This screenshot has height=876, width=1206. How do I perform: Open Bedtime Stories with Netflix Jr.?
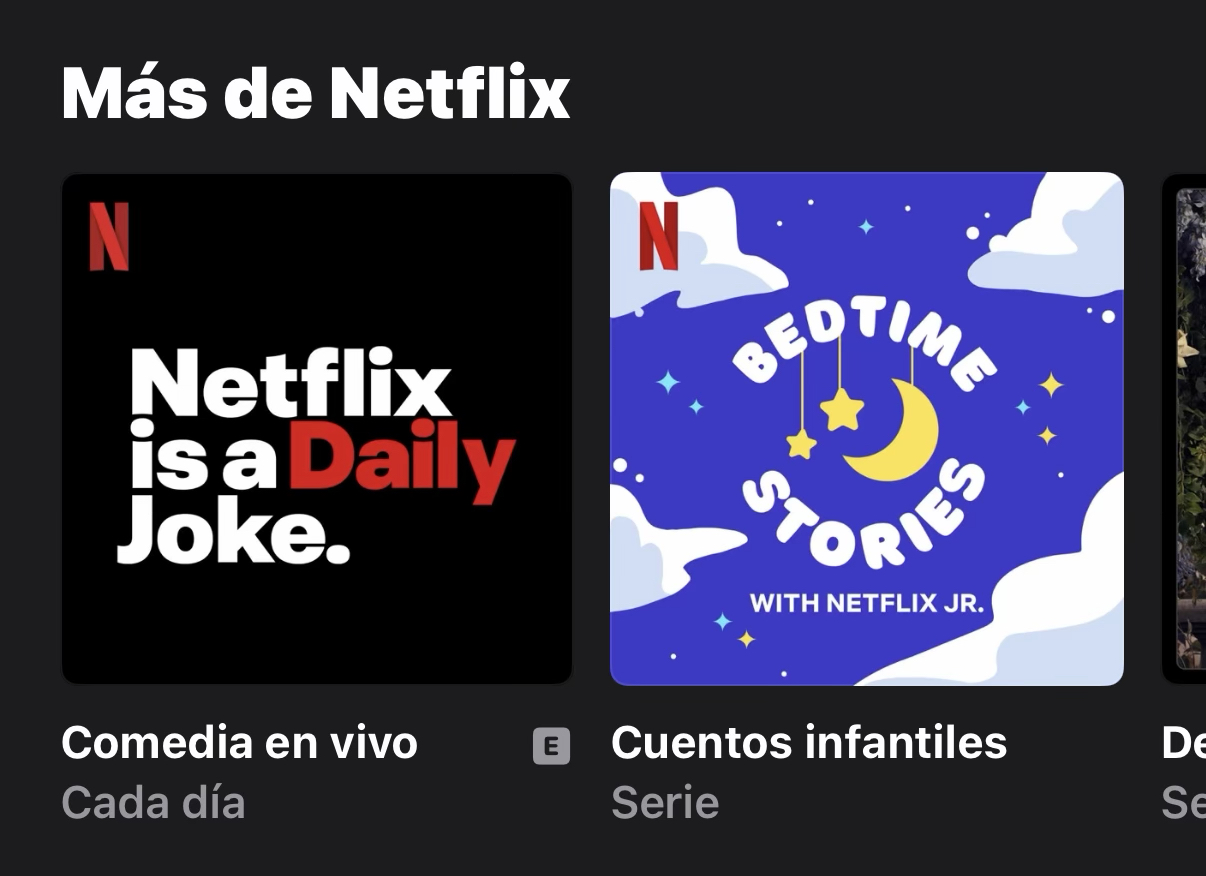click(x=867, y=429)
